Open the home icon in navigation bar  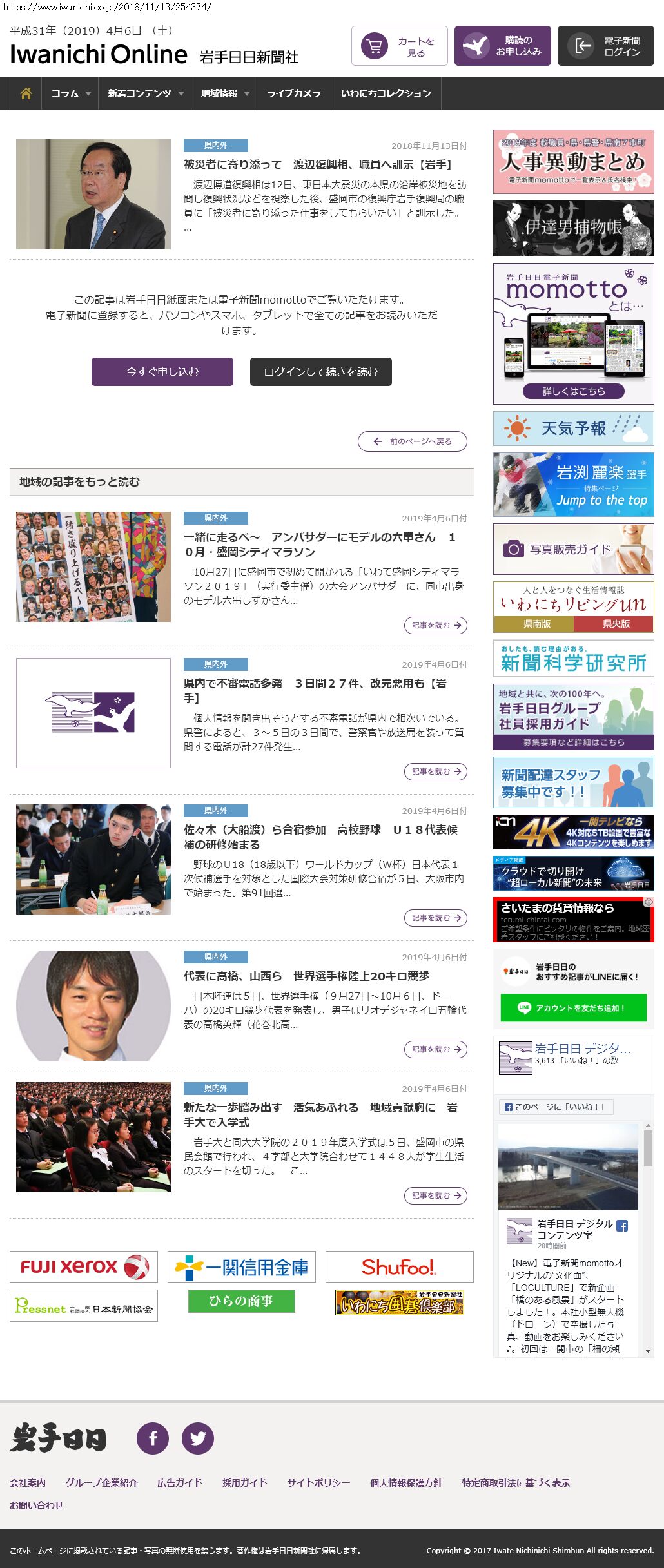tap(26, 93)
